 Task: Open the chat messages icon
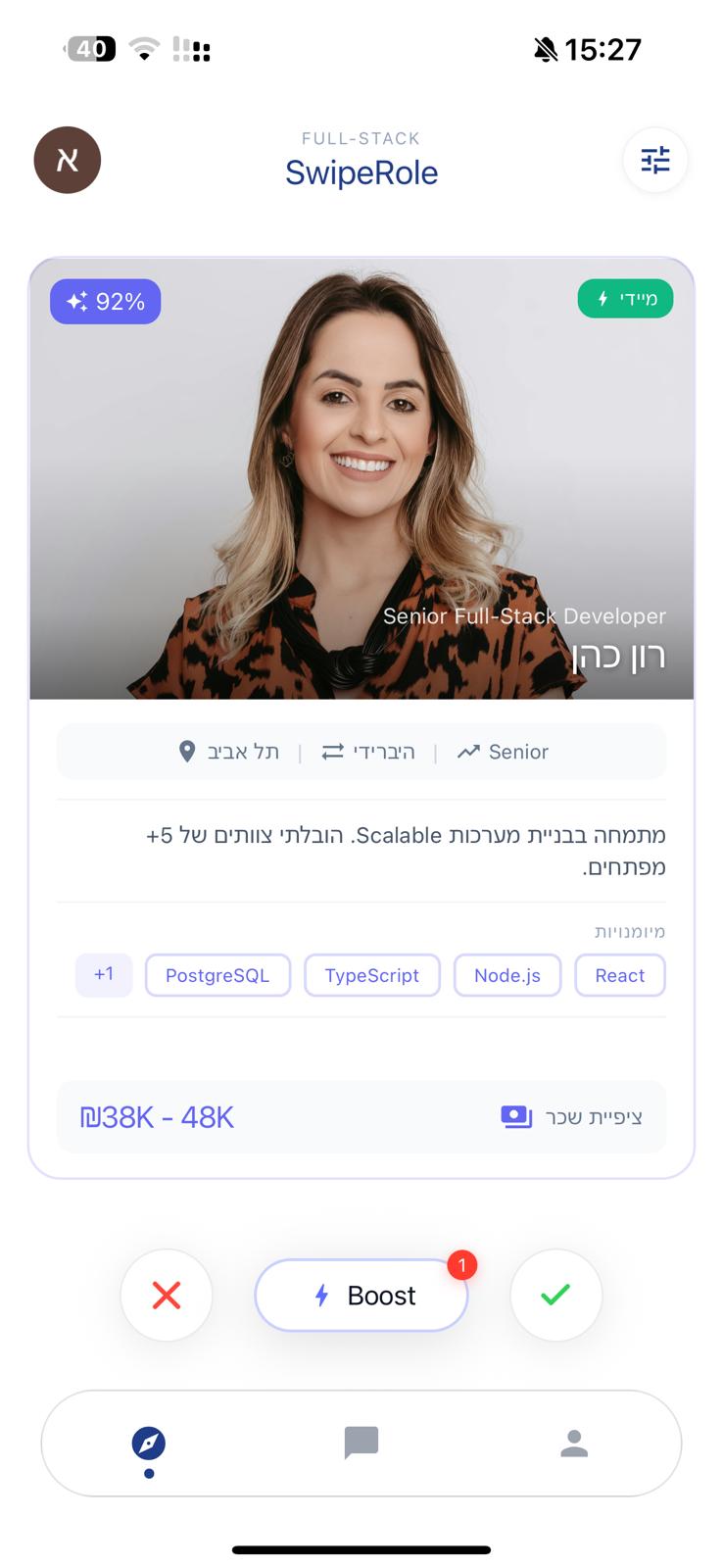coord(361,1442)
